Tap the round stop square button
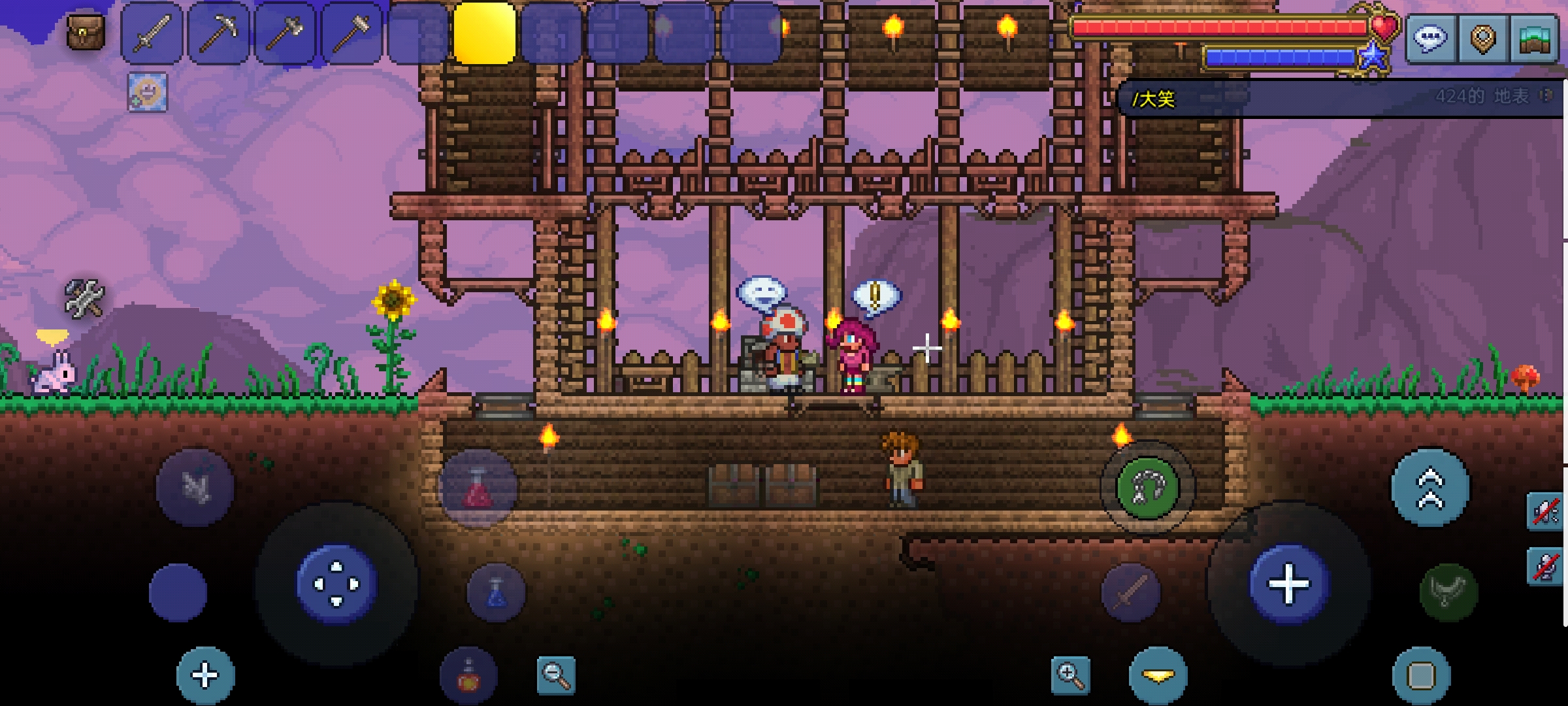The width and height of the screenshot is (1568, 706). click(1421, 675)
